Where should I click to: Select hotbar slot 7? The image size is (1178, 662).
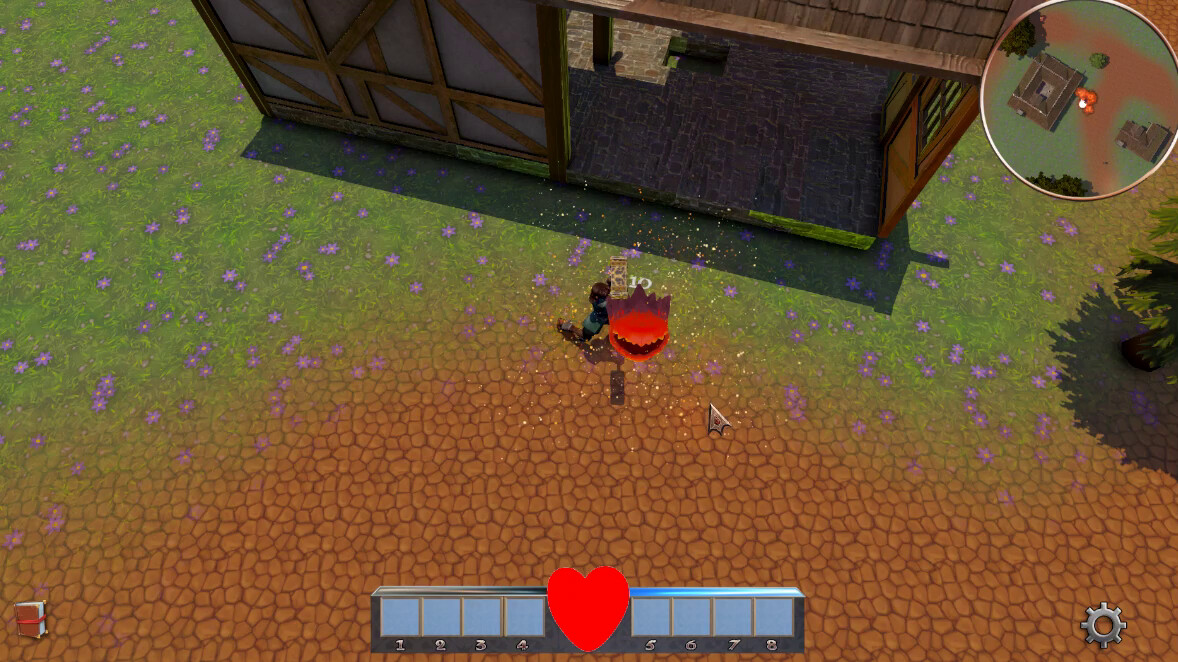pos(733,617)
